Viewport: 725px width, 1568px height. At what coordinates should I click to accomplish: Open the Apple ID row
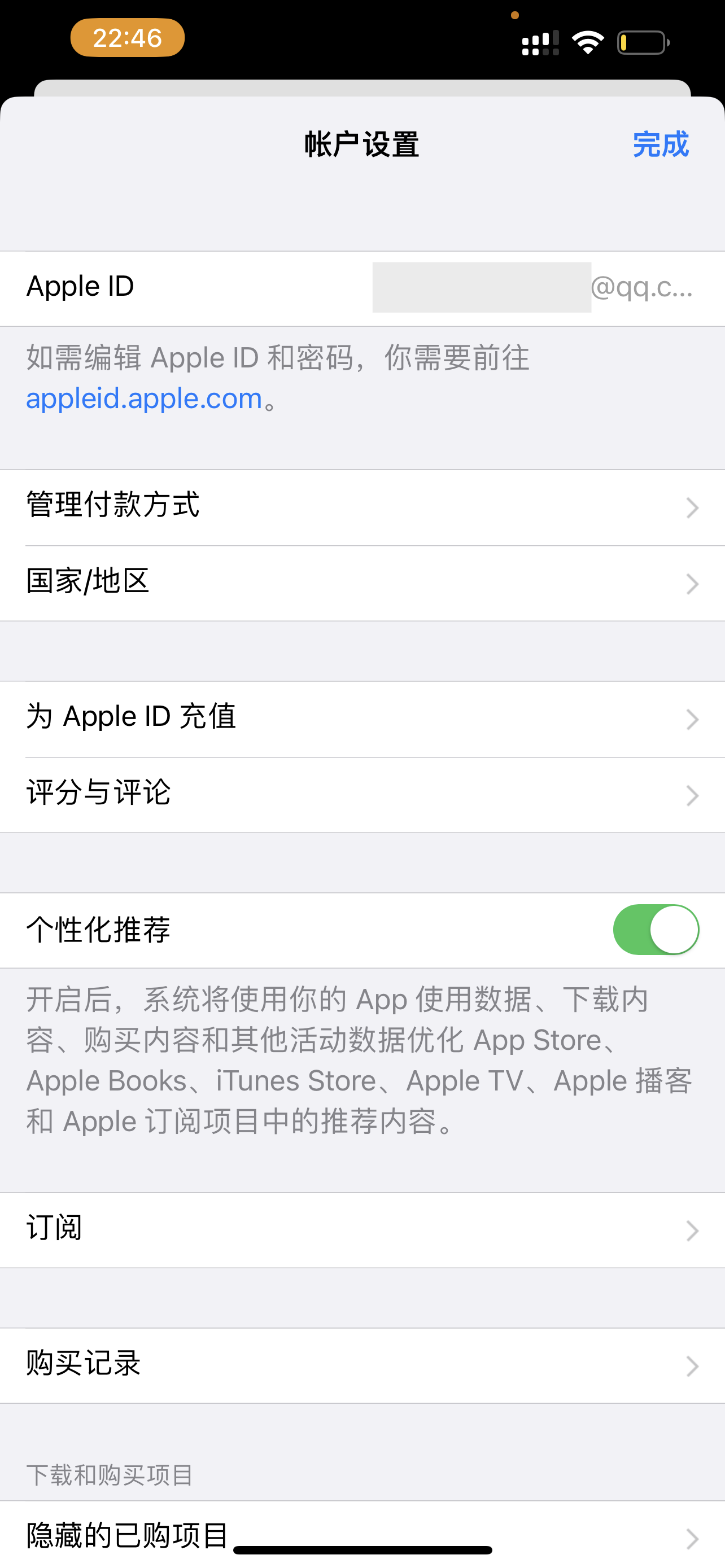click(361, 287)
